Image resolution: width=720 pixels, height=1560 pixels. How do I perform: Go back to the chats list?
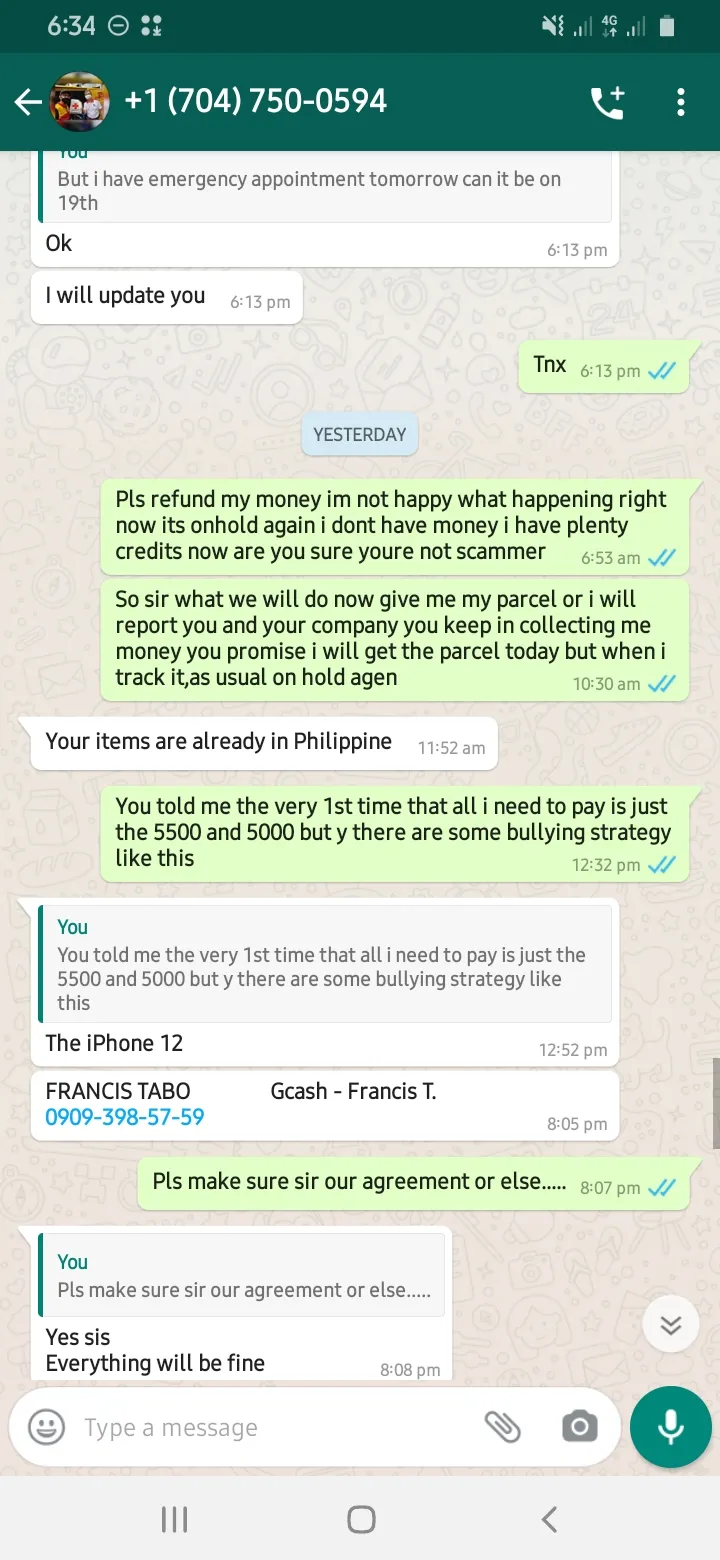coord(28,101)
